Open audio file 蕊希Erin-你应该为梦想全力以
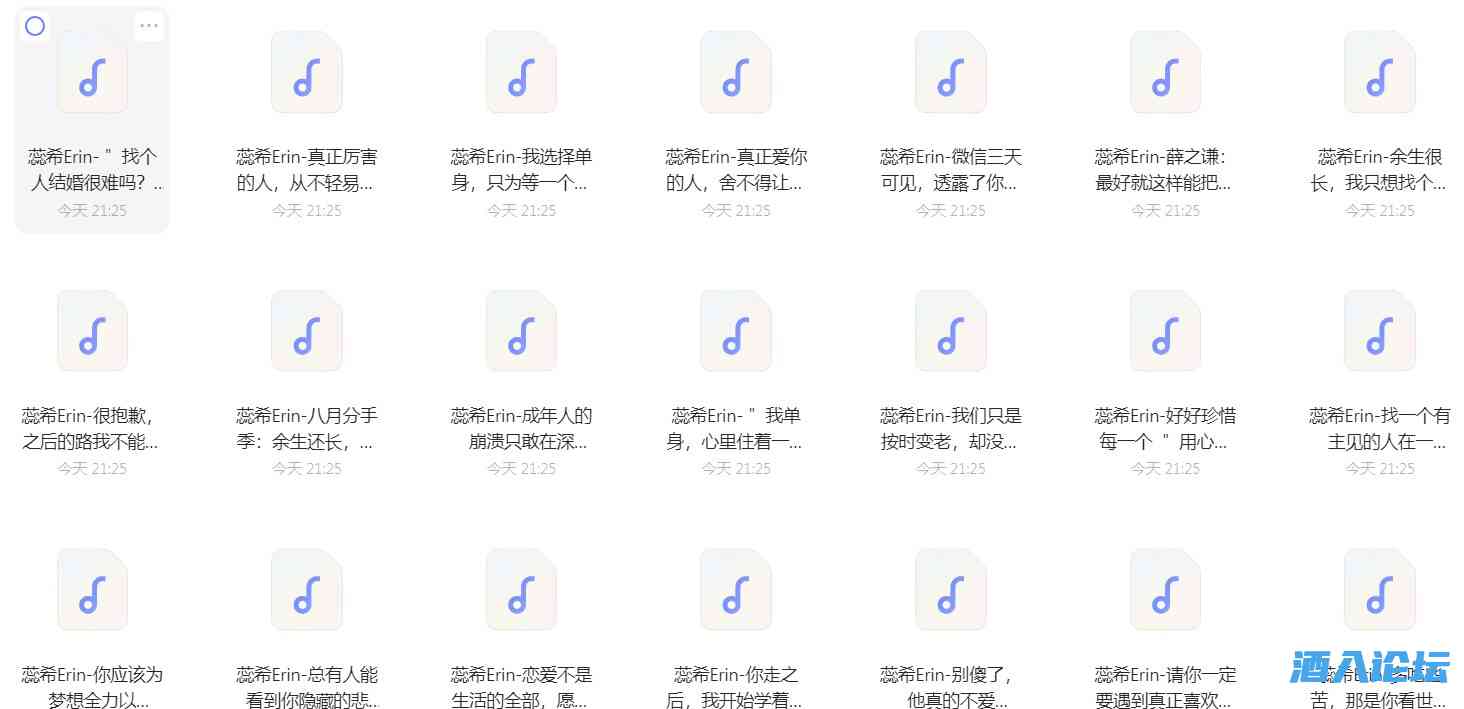 92,590
